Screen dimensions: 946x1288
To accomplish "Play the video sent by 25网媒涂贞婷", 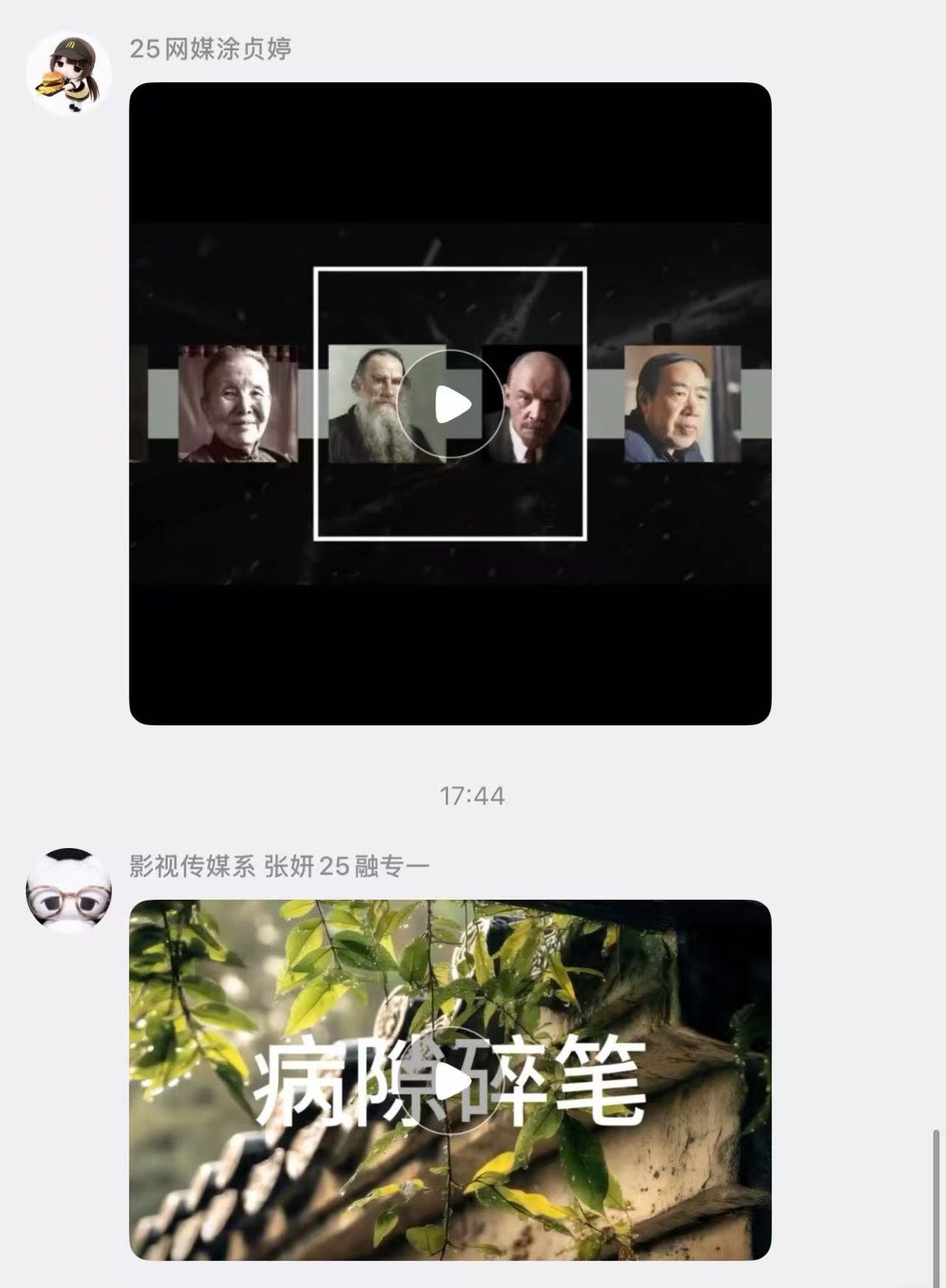I will coord(450,404).
